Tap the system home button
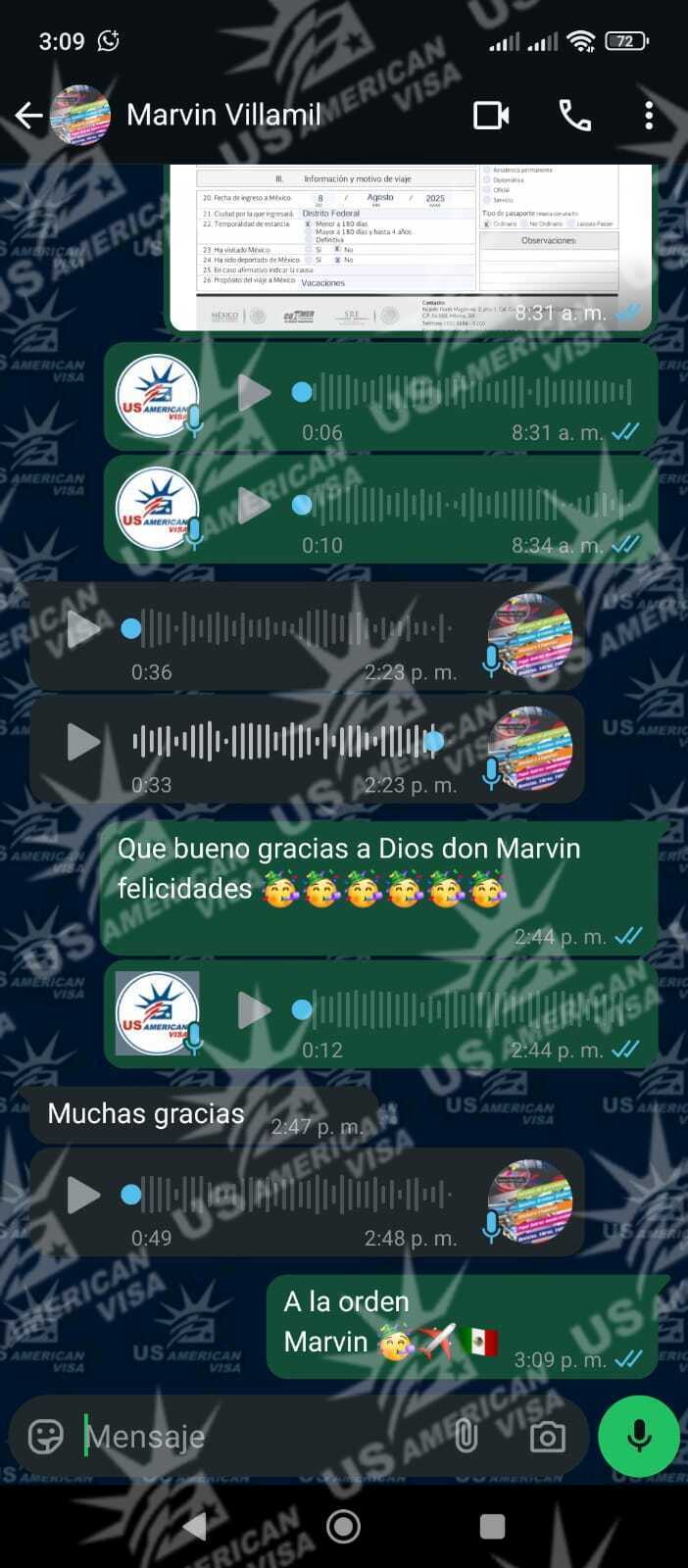Viewport: 688px width, 1568px height. (343, 1526)
